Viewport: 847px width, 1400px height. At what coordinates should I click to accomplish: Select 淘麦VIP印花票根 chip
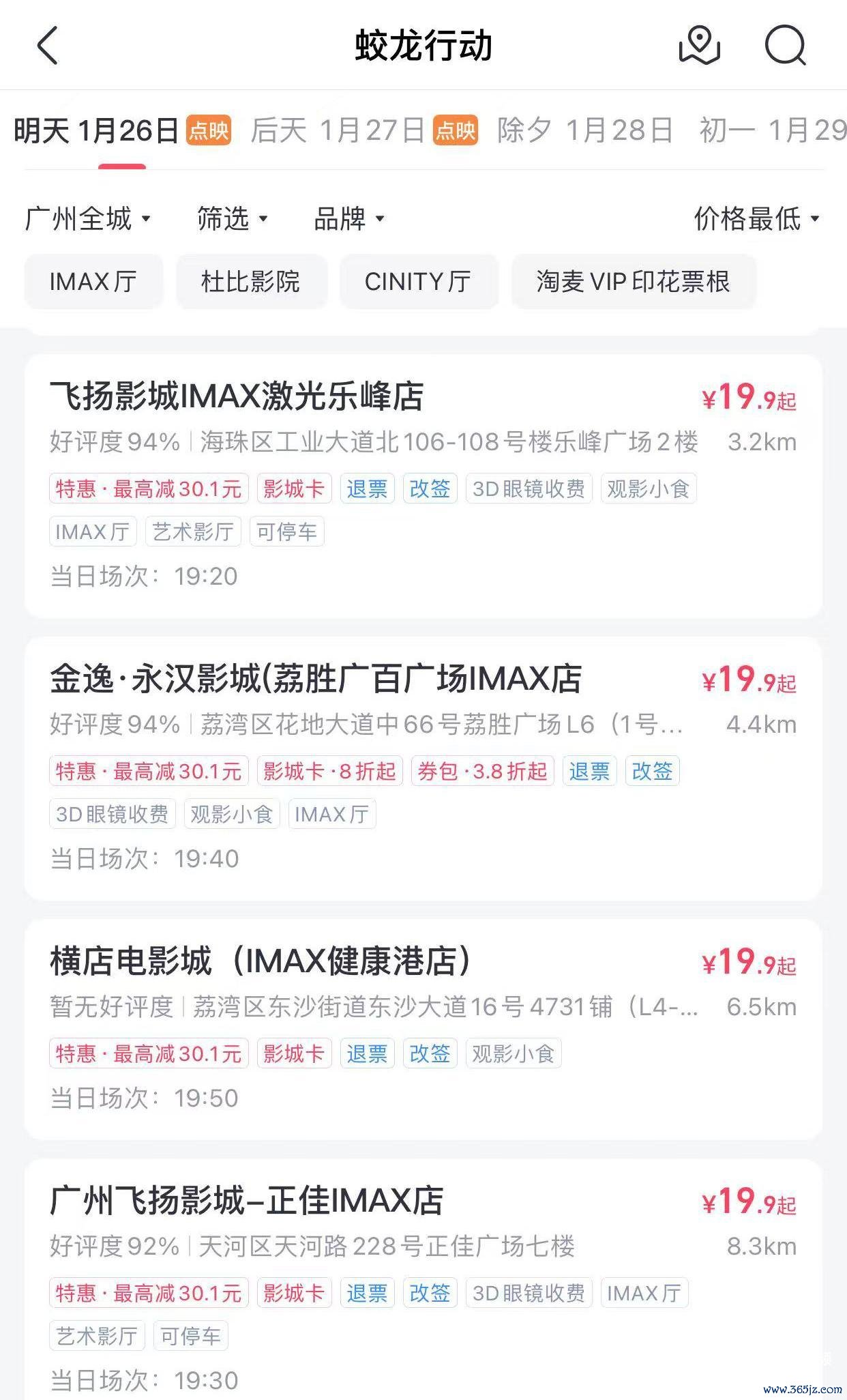click(634, 281)
